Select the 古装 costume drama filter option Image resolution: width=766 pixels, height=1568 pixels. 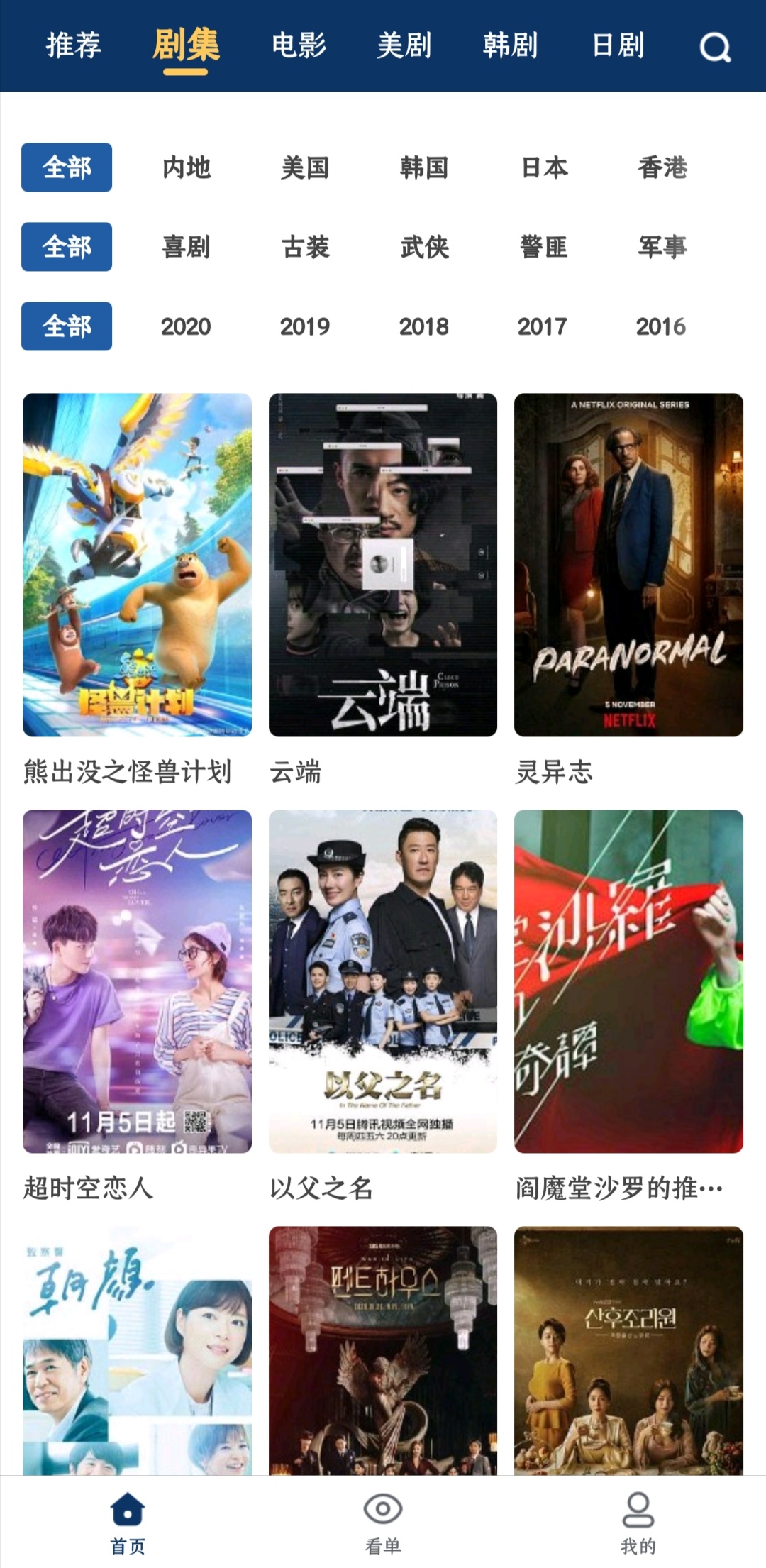pos(305,248)
